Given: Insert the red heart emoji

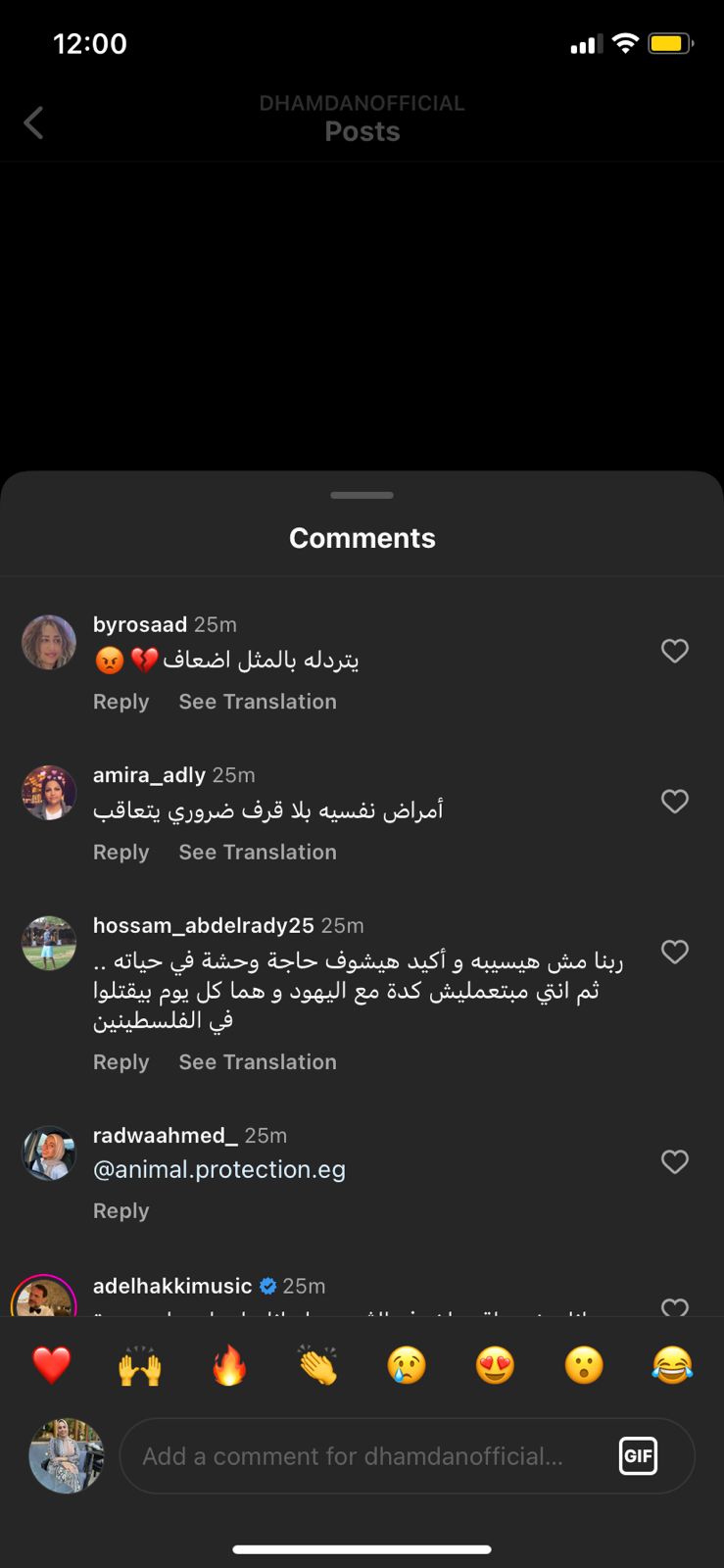Looking at the screenshot, I should (52, 1365).
